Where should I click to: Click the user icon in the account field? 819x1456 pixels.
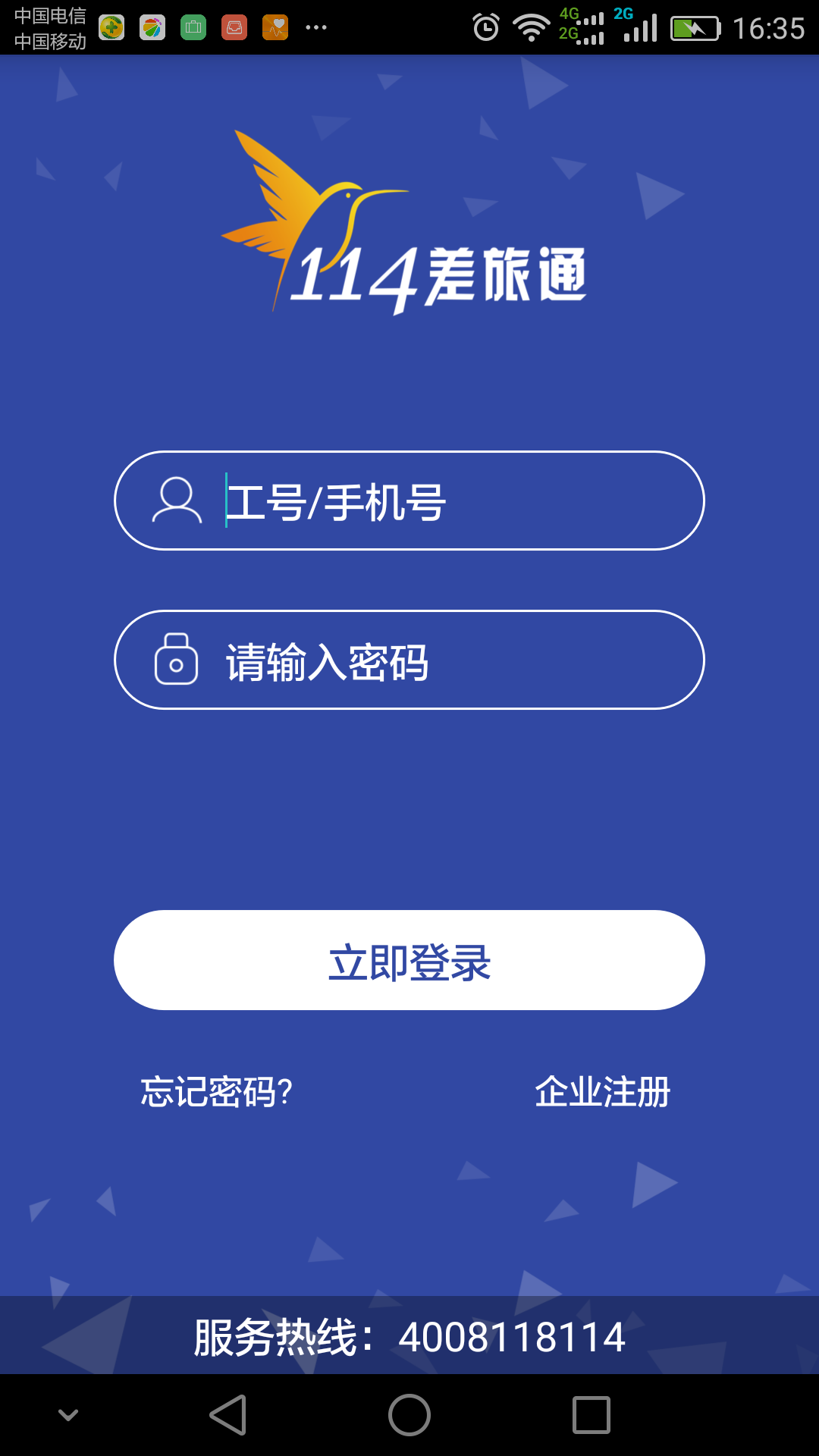click(x=177, y=500)
